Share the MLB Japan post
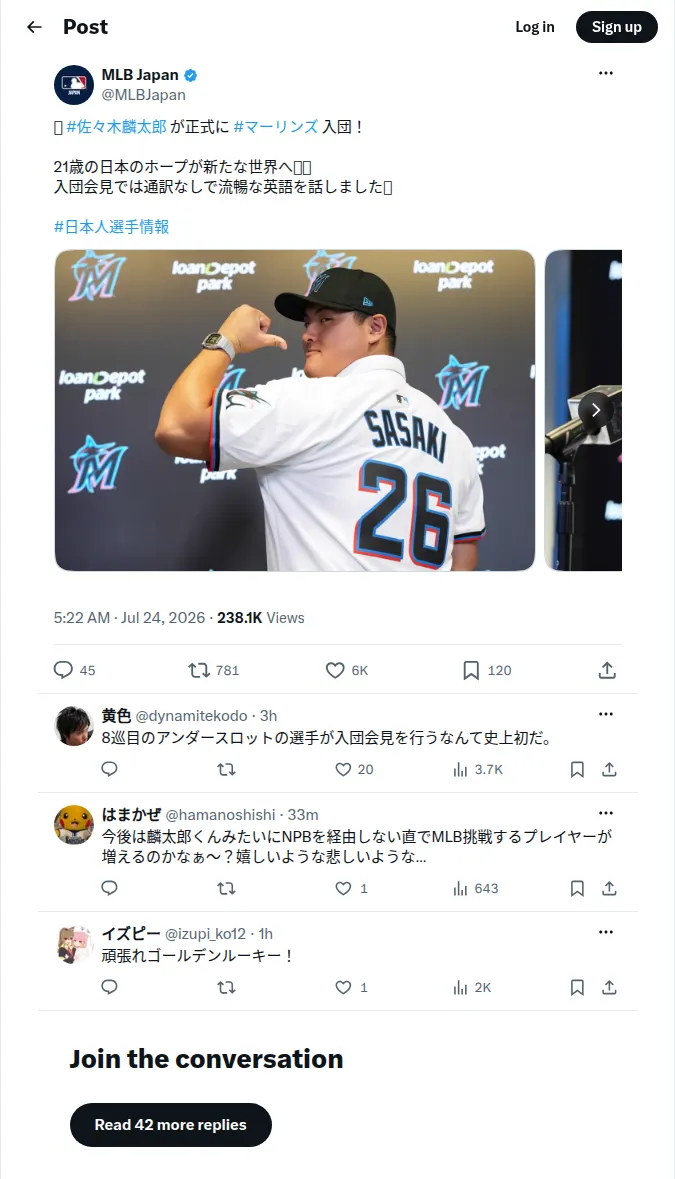Viewport: 675px width, 1179px height. [x=607, y=670]
